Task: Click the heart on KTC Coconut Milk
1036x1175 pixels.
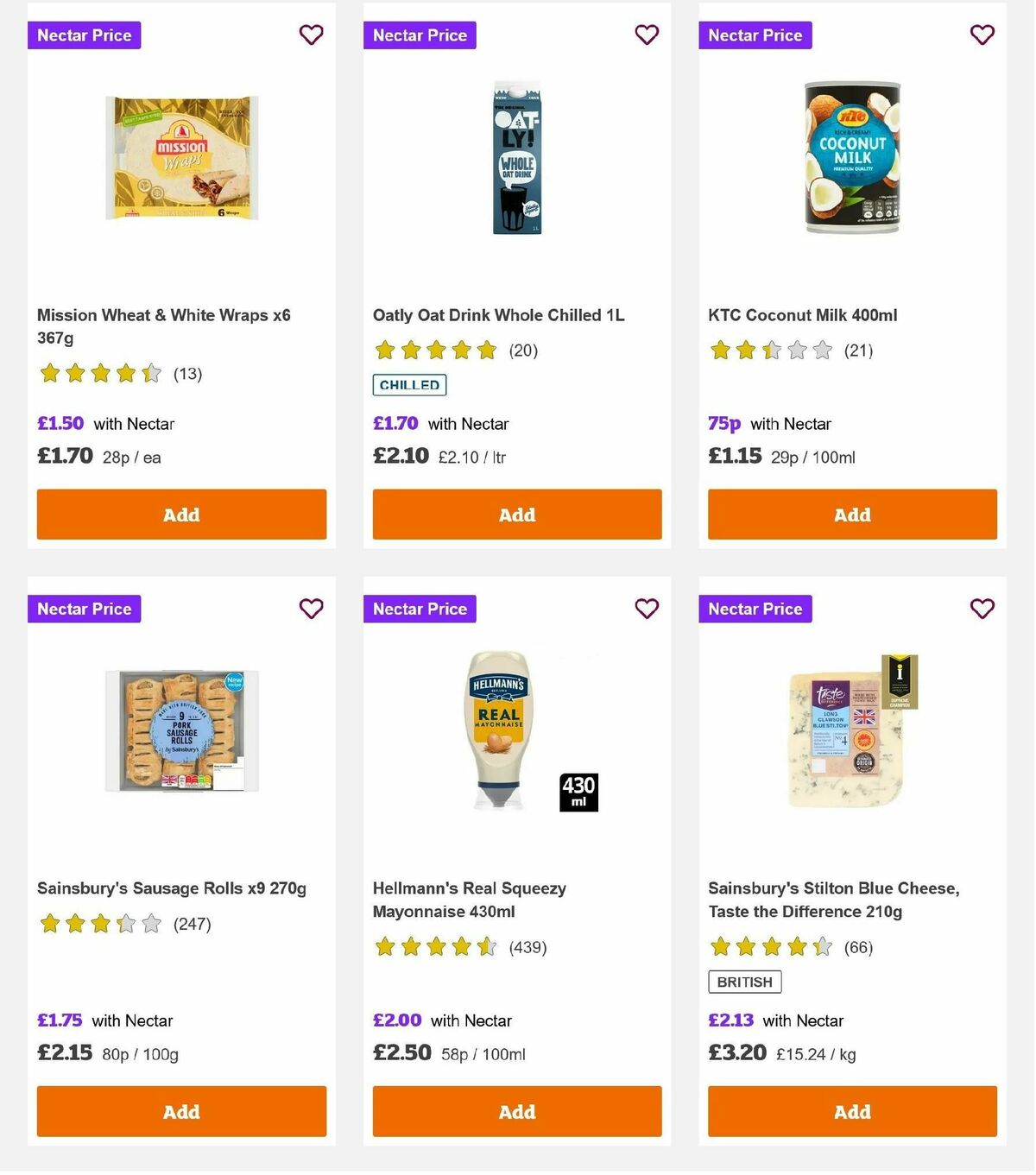Action: 982,35
